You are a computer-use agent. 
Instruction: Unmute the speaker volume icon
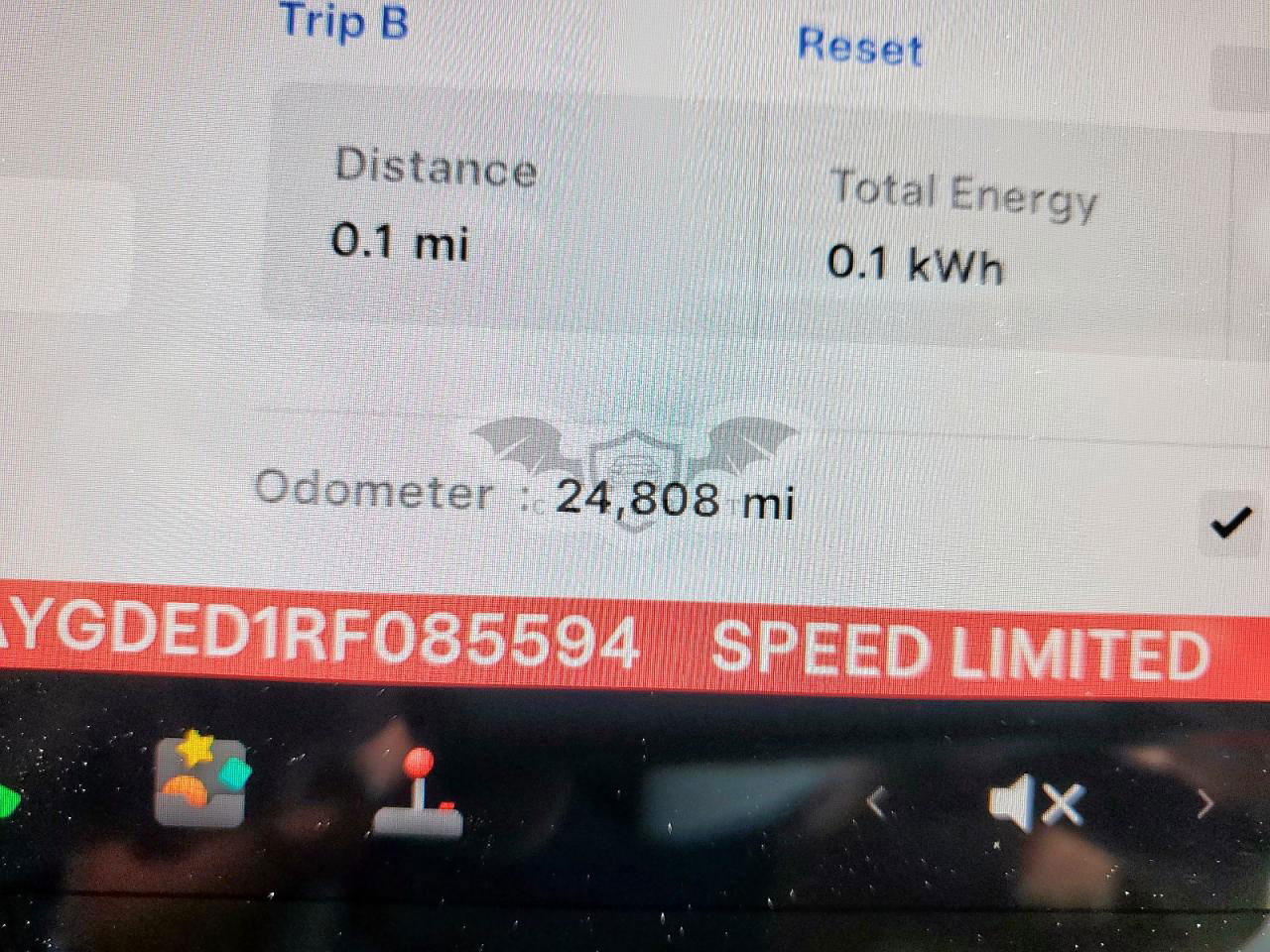[1035, 801]
